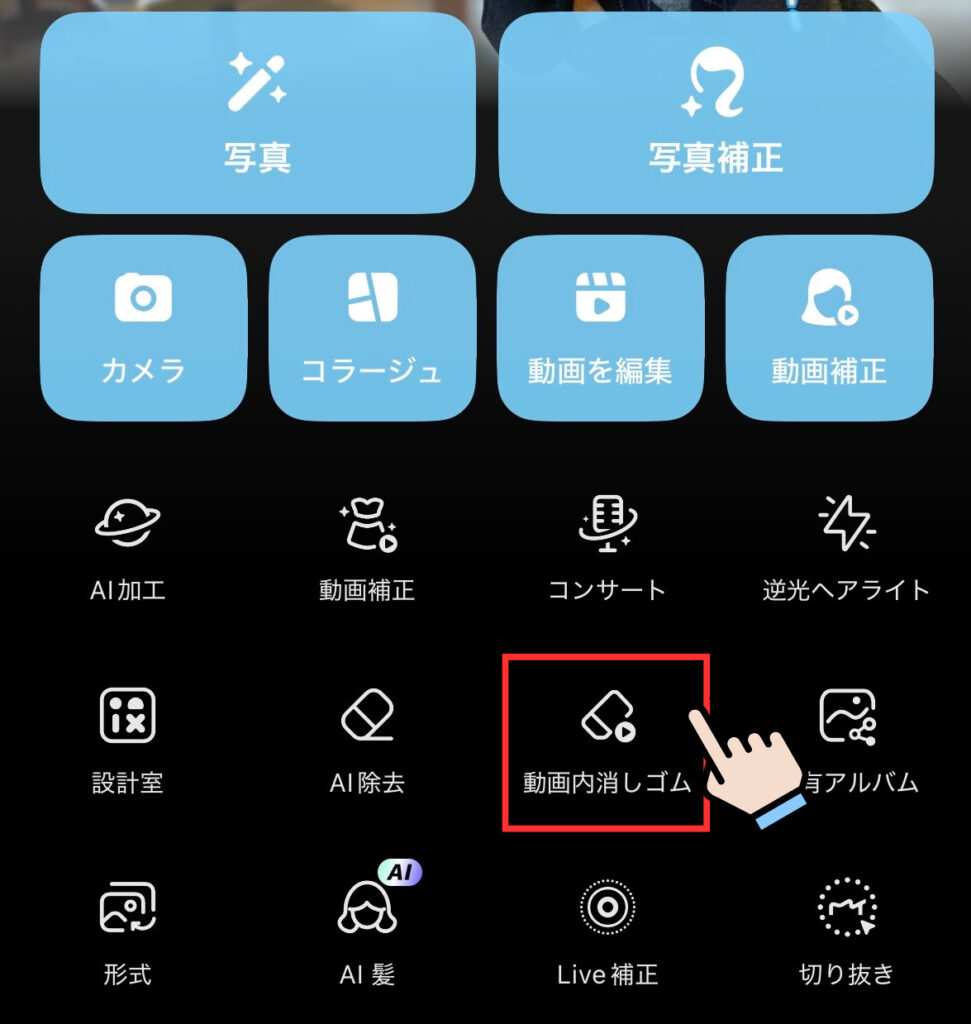
Task: Launch the カメラ tile
Action: 143,328
